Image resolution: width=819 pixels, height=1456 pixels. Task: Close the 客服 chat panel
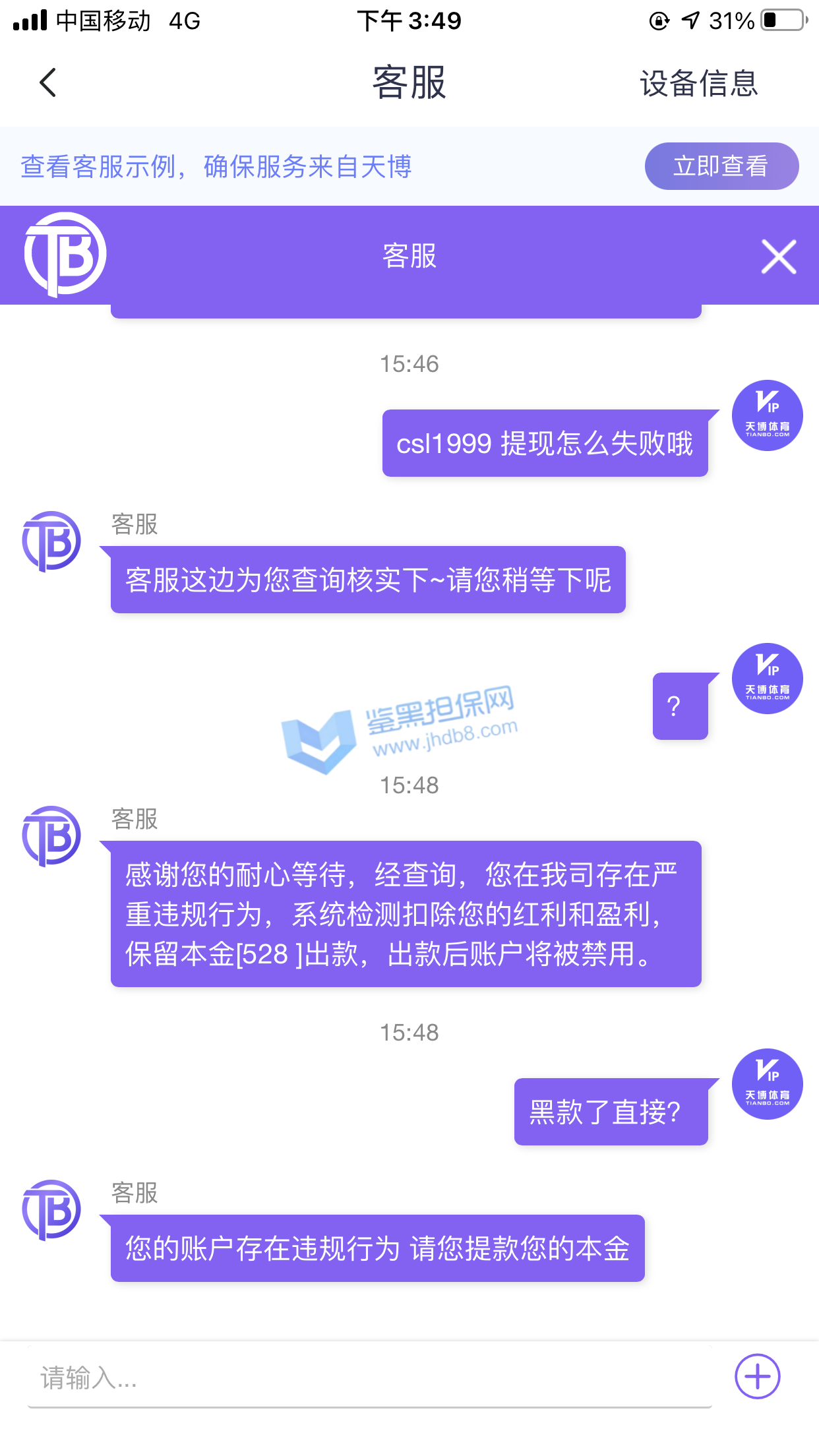[779, 256]
